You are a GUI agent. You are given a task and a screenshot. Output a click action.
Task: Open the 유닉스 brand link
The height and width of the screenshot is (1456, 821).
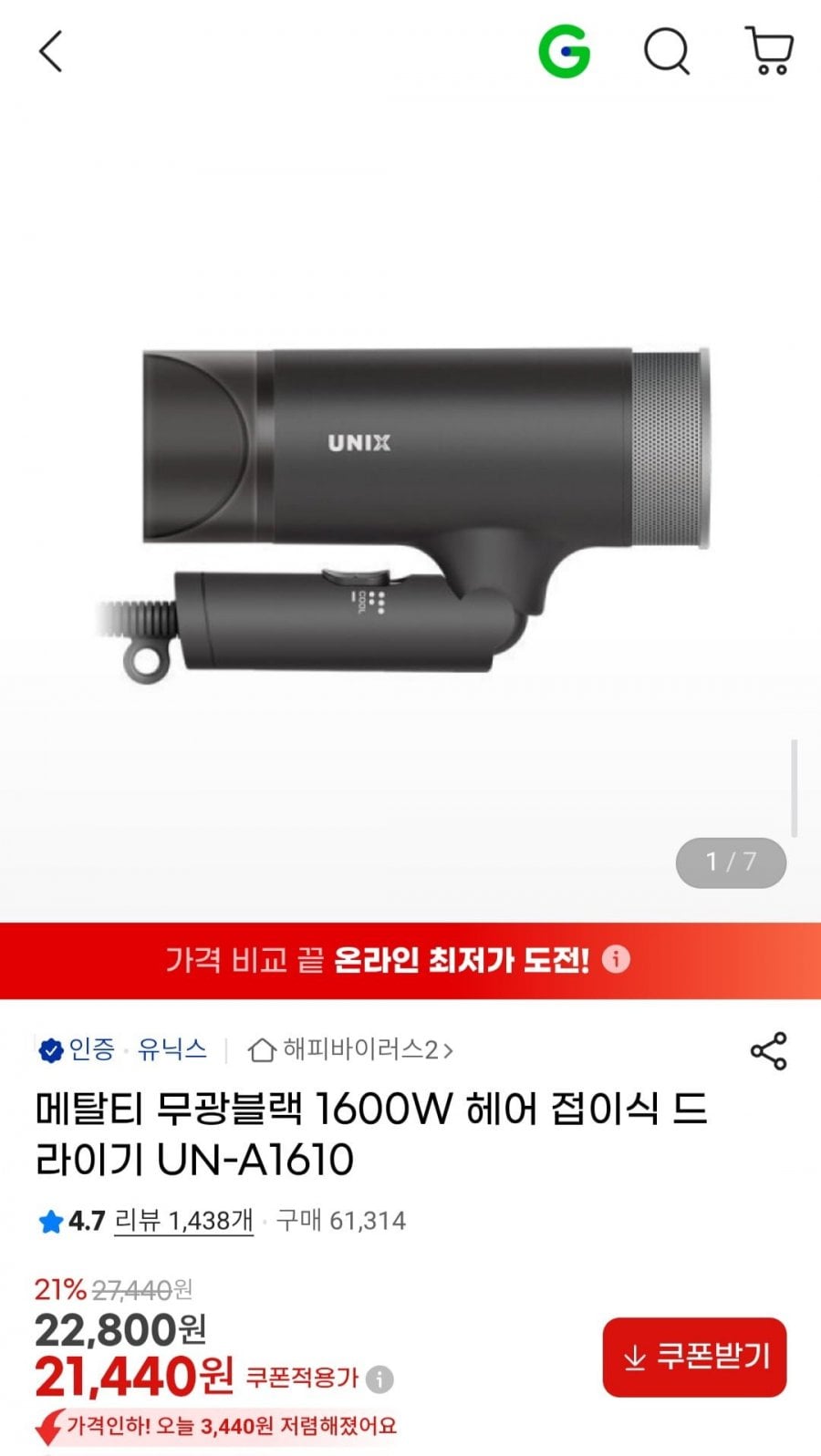[171, 1049]
